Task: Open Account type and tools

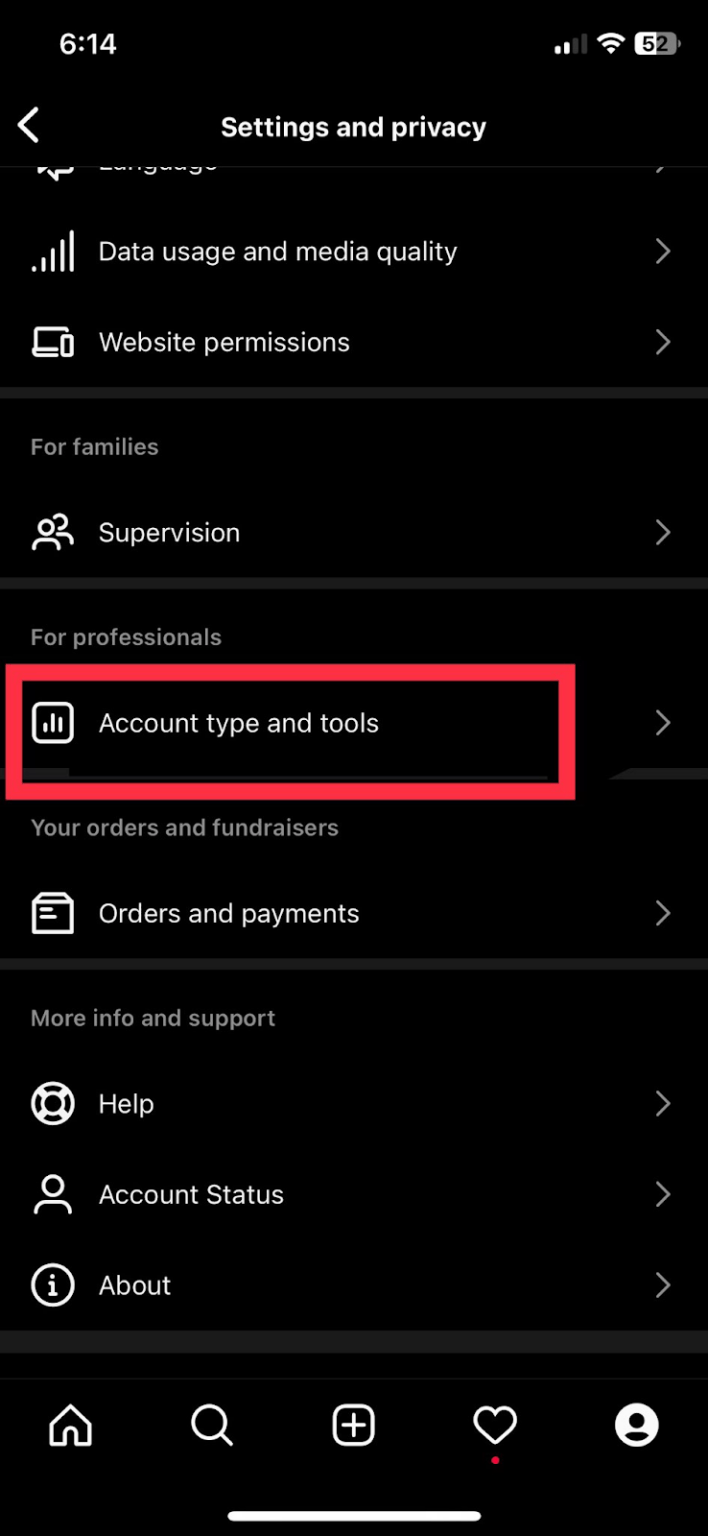Action: [354, 723]
